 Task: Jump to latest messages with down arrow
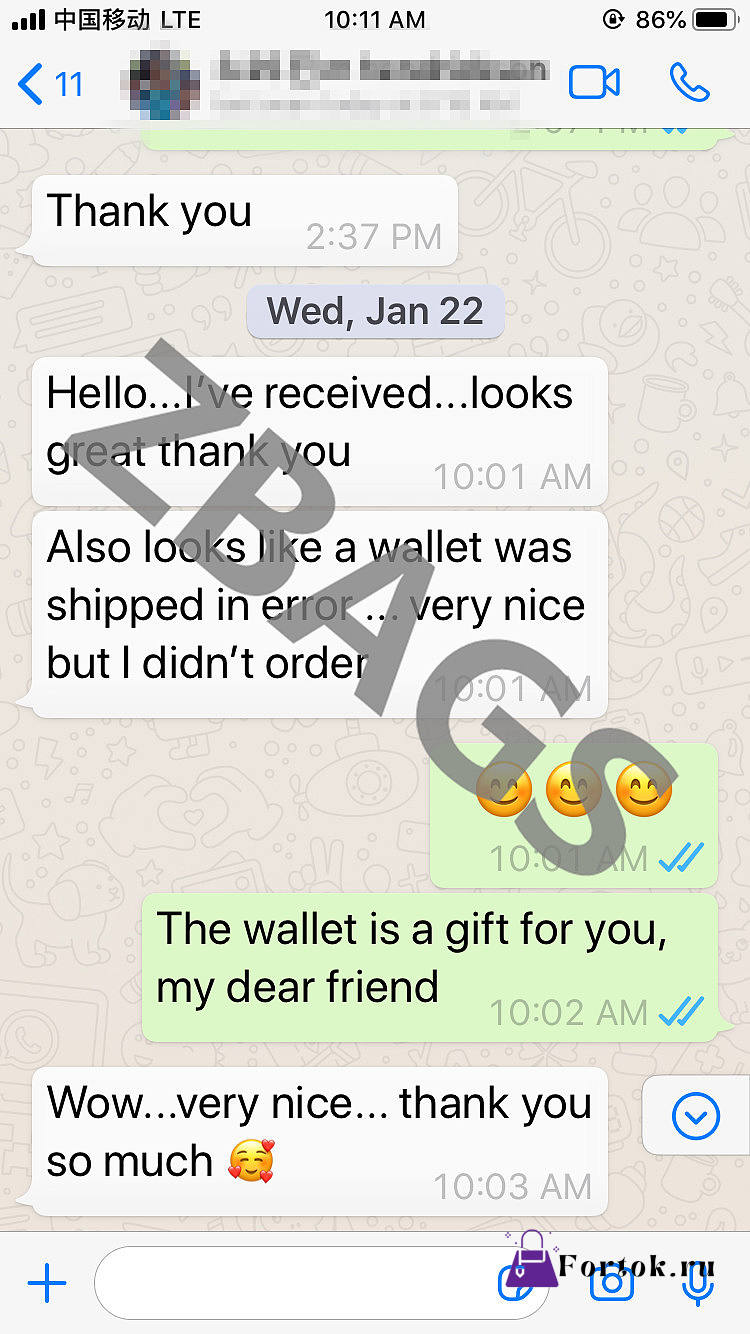tap(696, 1116)
